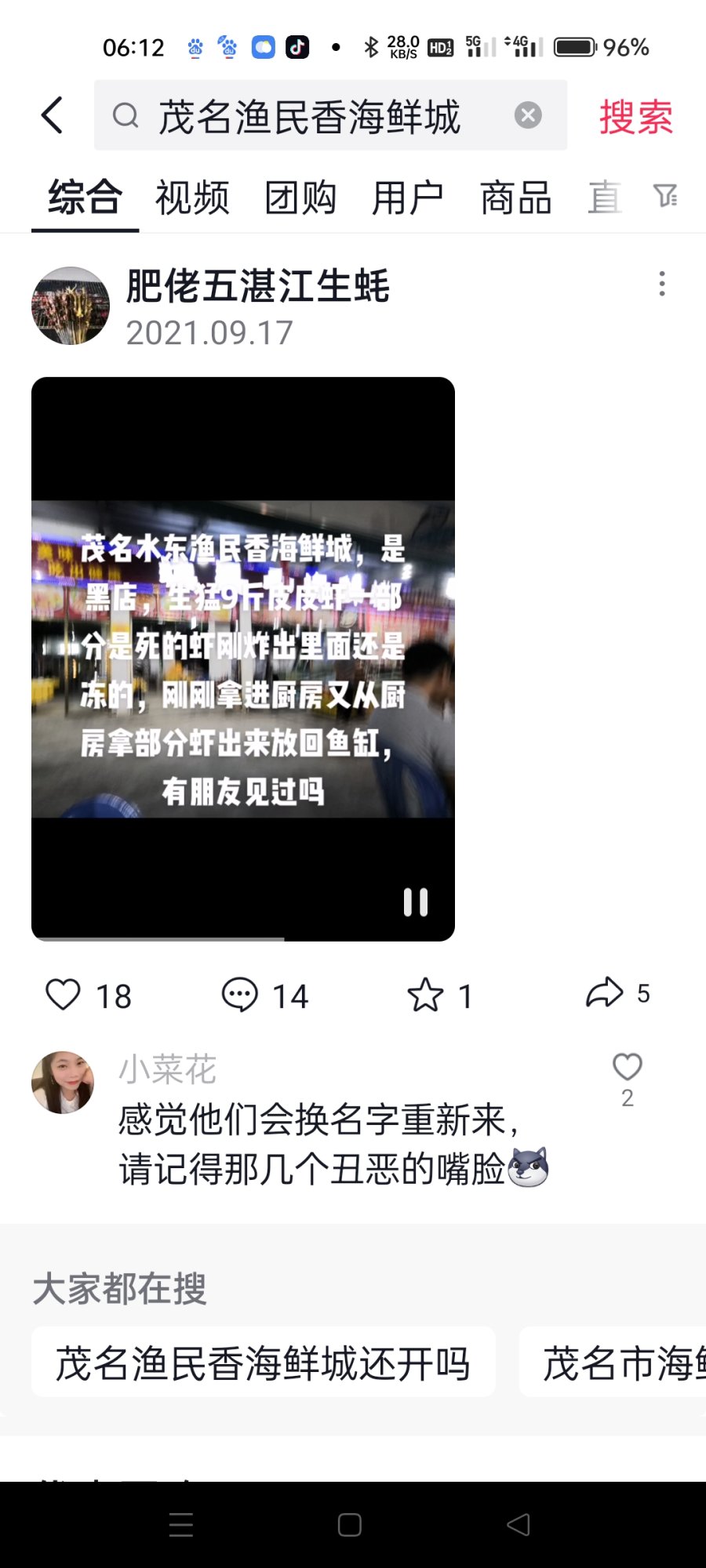Tap the system home button
This screenshot has height=1568, width=706.
click(349, 1525)
